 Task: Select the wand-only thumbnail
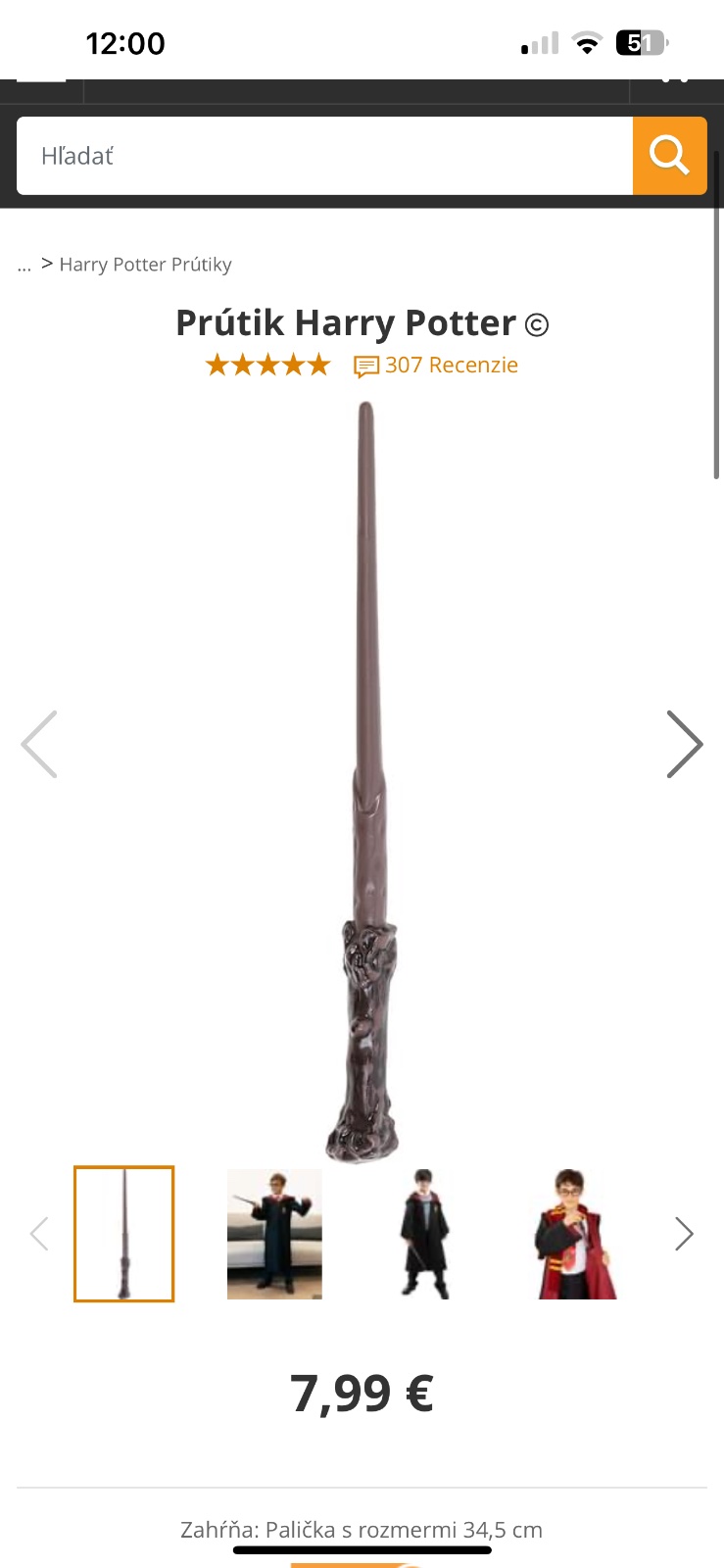124,1234
